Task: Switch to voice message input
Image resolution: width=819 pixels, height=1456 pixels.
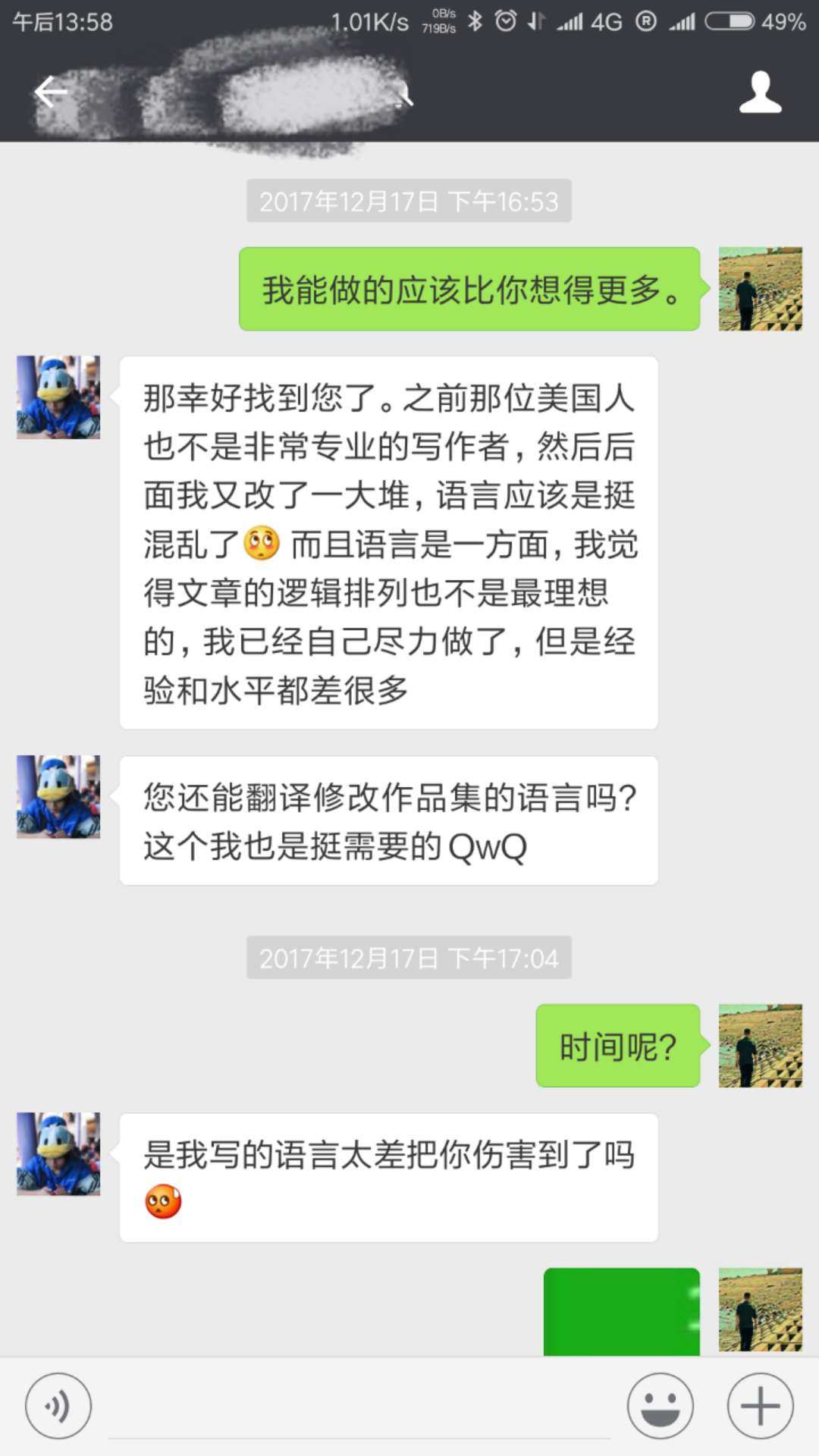Action: click(x=58, y=1405)
